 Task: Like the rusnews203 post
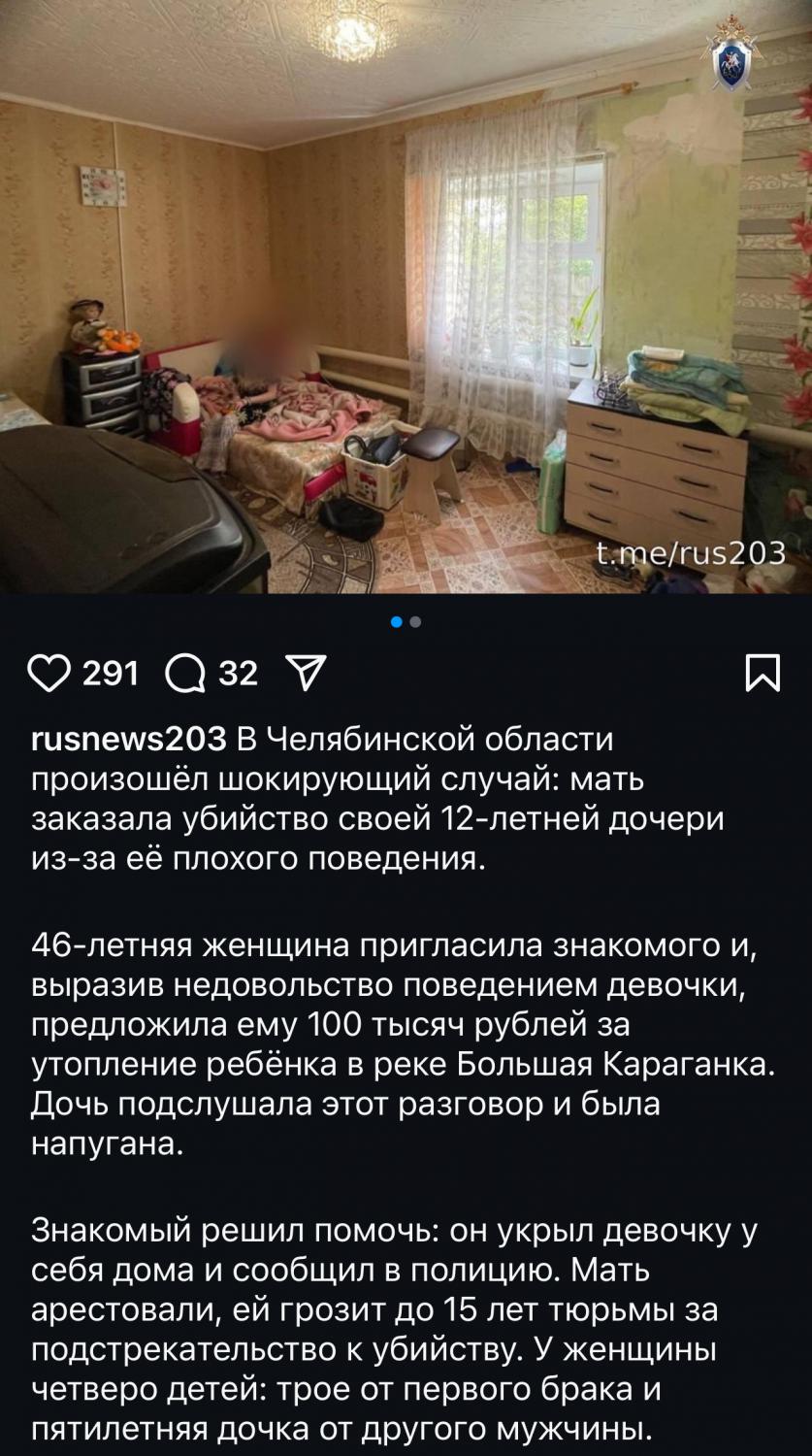click(49, 673)
